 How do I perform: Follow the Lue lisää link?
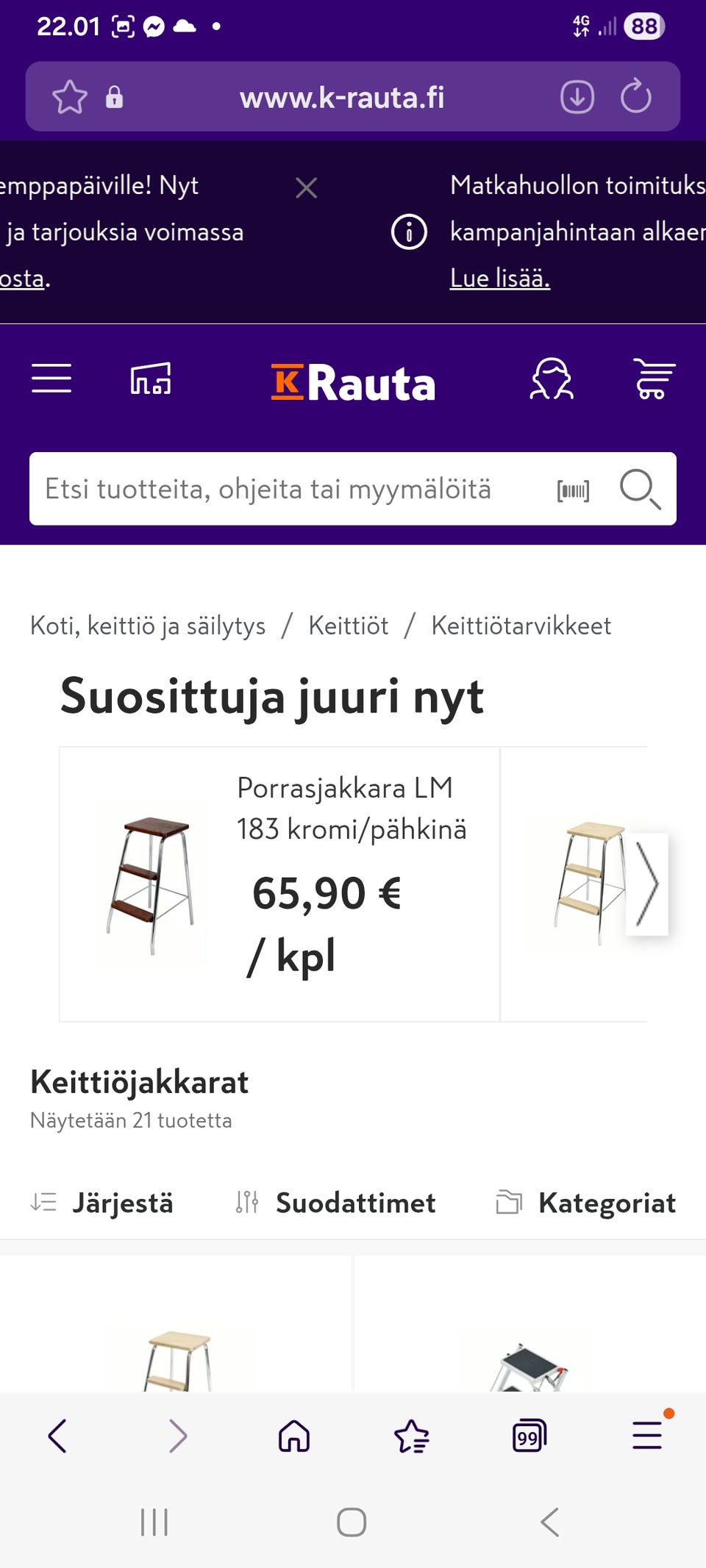pyautogui.click(x=500, y=278)
